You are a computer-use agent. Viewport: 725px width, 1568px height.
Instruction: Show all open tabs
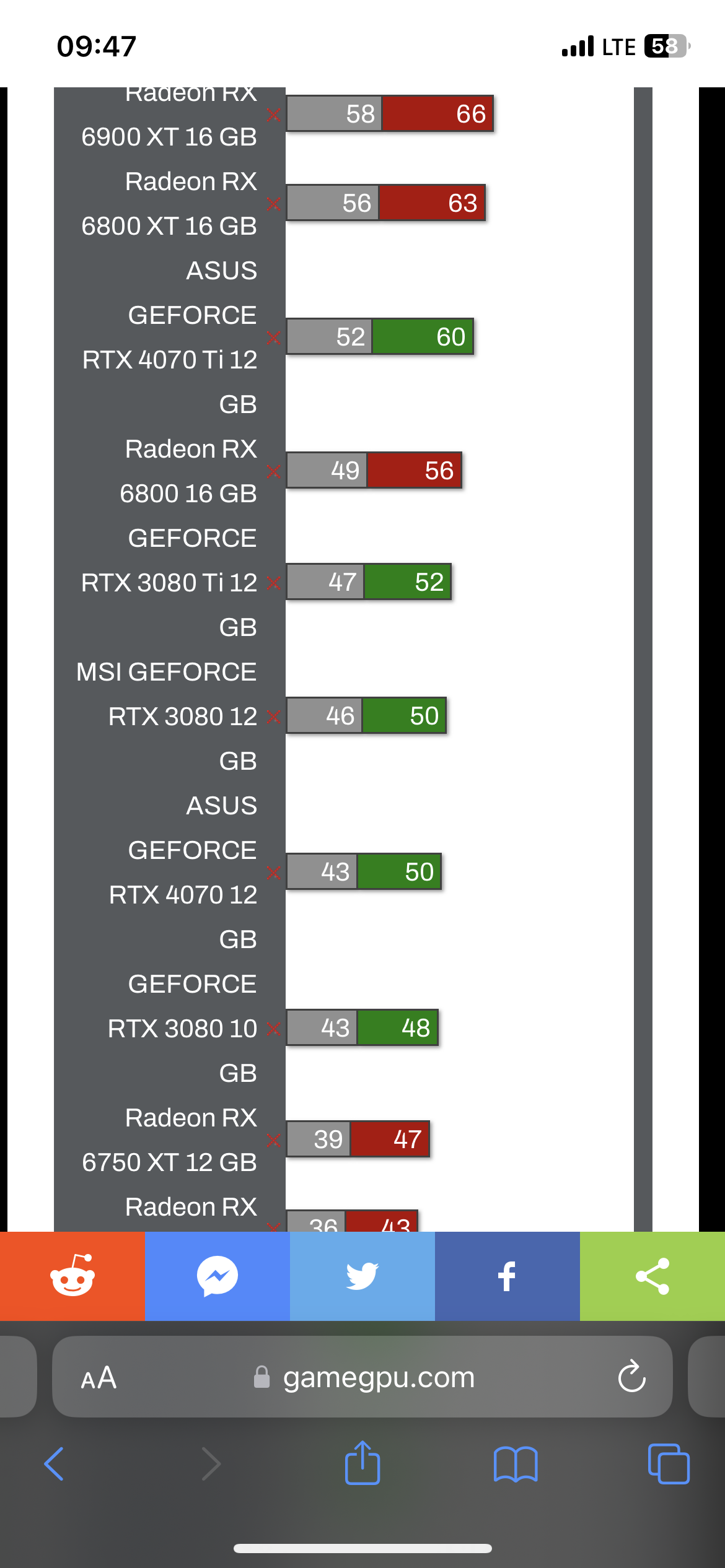point(668,1464)
